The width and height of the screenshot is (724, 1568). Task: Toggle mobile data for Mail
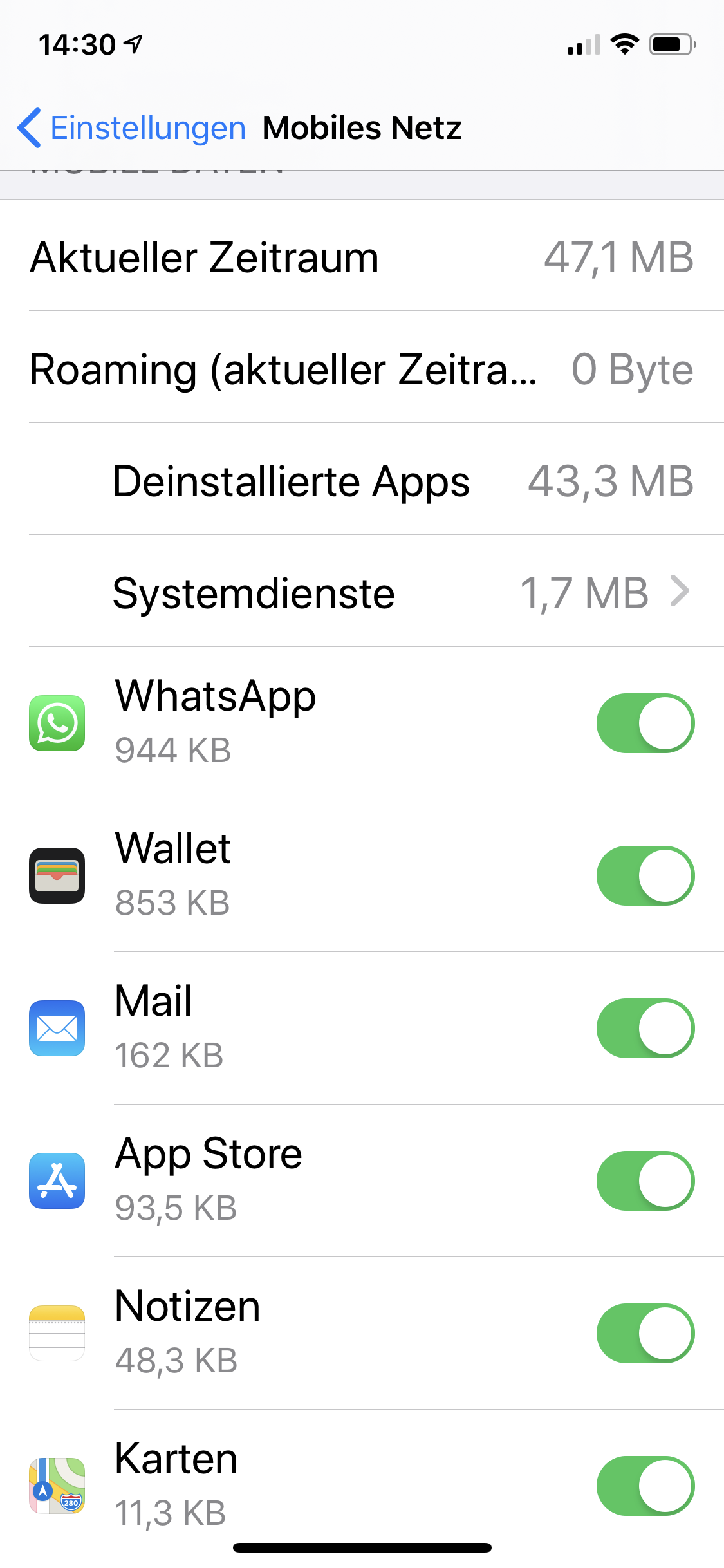[x=645, y=1028]
